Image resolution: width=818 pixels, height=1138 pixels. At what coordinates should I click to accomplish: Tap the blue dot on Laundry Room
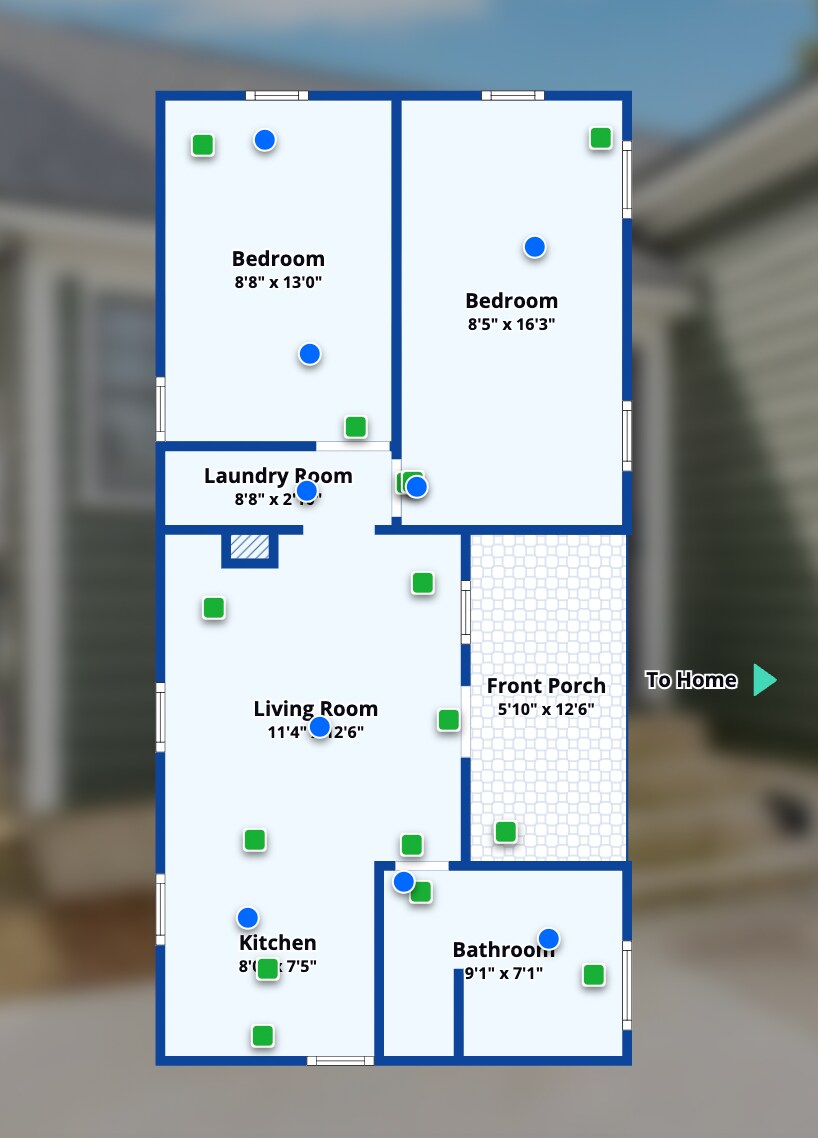307,491
